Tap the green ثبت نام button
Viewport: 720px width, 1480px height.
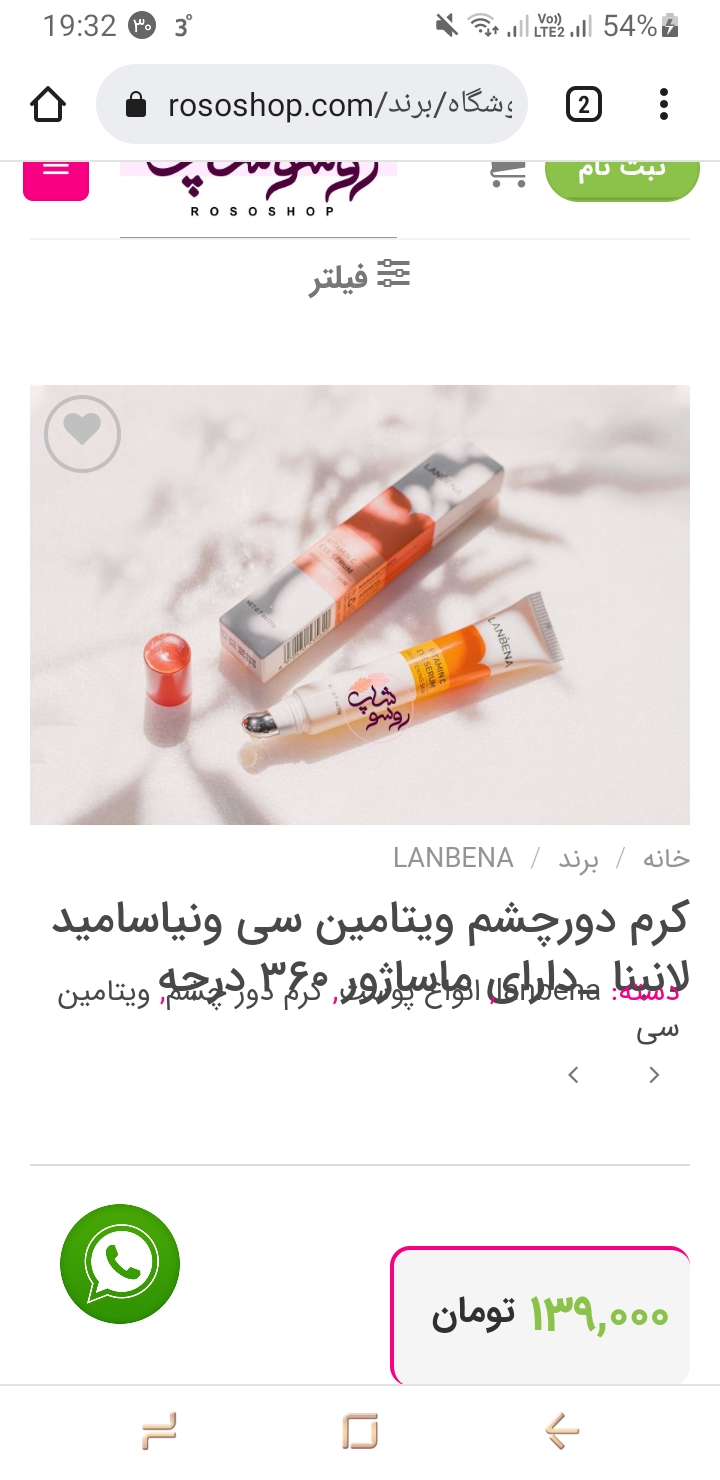622,172
